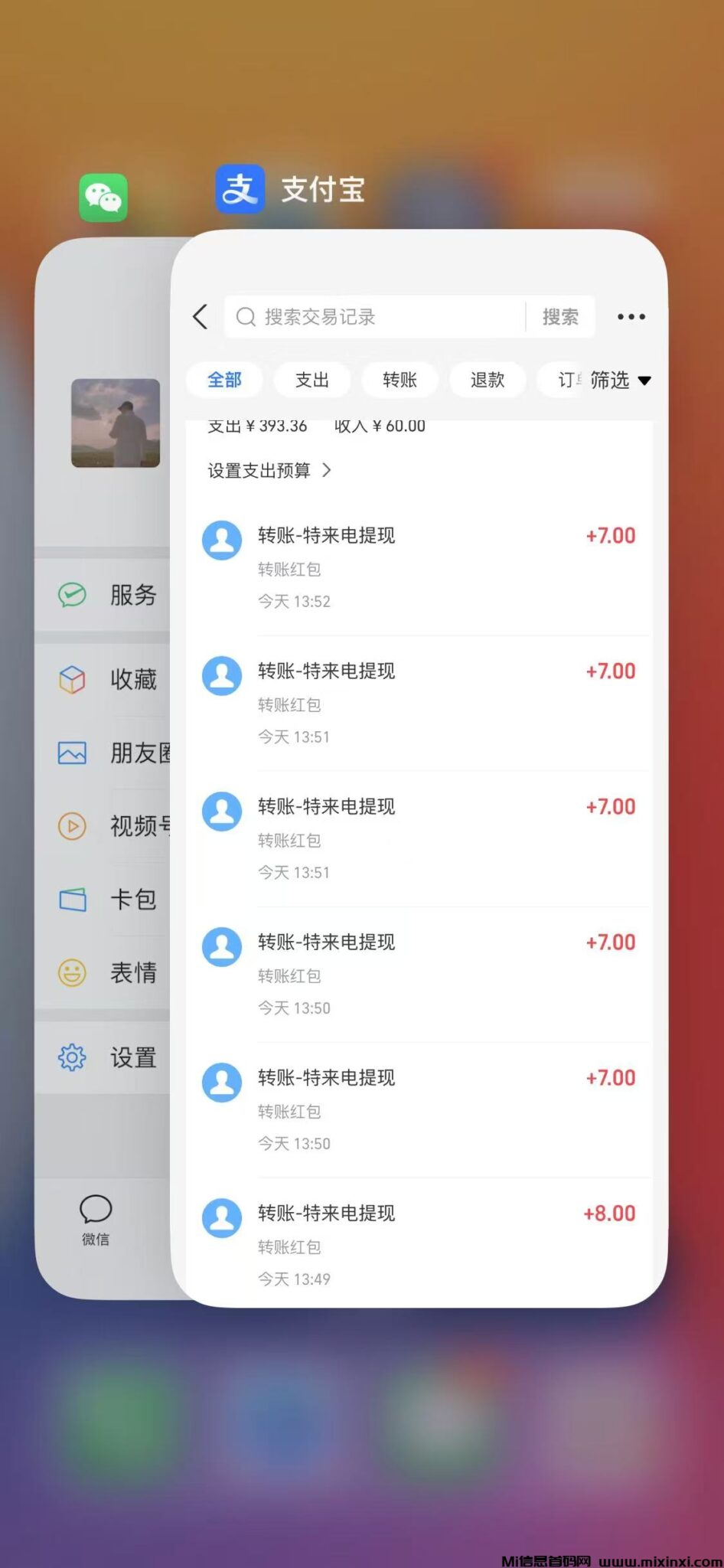Image resolution: width=724 pixels, height=1568 pixels.
Task: Expand the 设置支出预算 chevron
Action: 328,471
